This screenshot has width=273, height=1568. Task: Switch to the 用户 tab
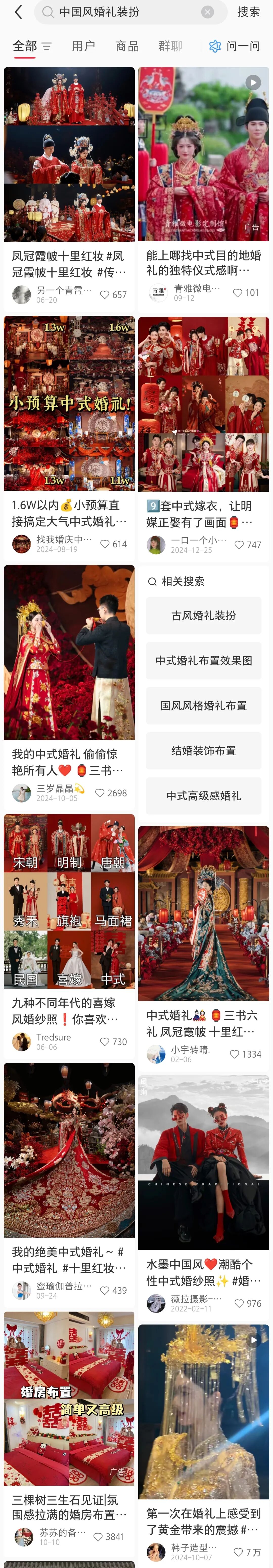point(83,46)
